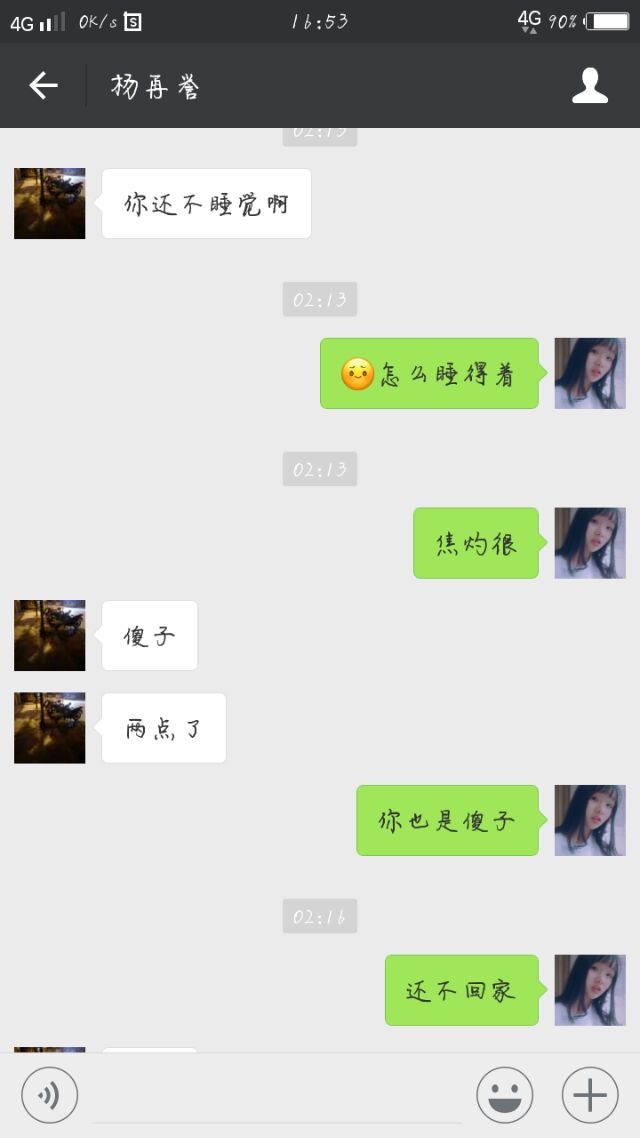640x1138 pixels.
Task: Open the plus attachment menu
Action: [590, 1095]
